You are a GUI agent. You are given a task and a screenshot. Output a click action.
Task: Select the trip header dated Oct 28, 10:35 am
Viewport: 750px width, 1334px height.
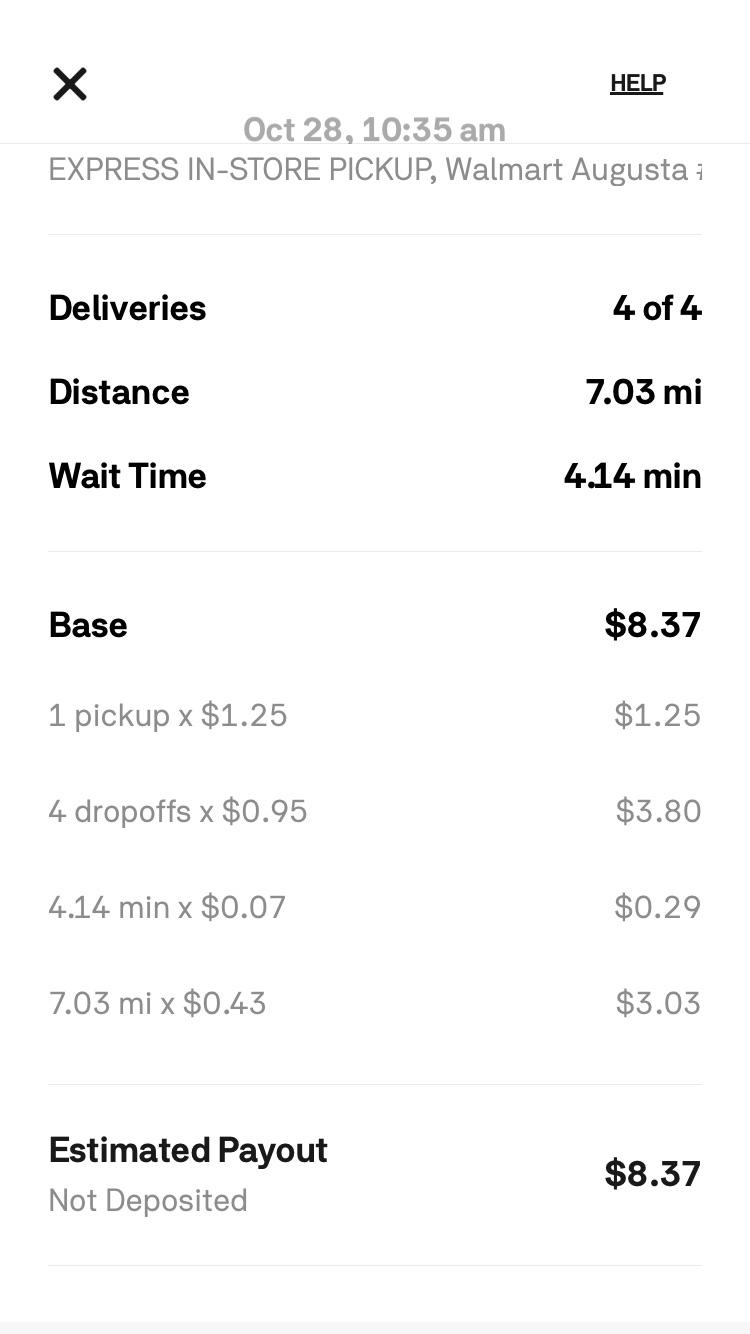(x=374, y=129)
